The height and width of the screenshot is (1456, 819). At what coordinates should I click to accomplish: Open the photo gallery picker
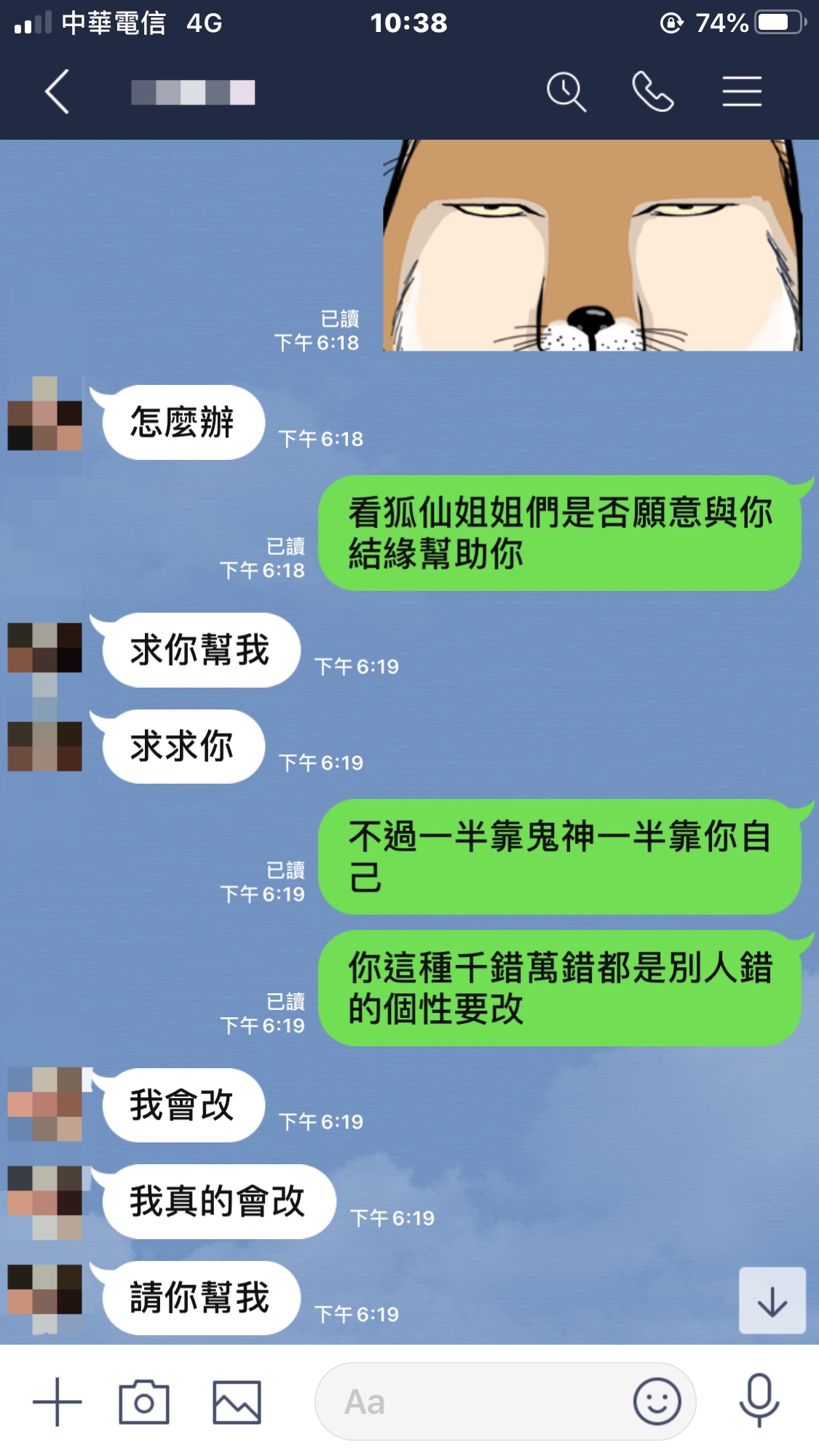point(237,1401)
